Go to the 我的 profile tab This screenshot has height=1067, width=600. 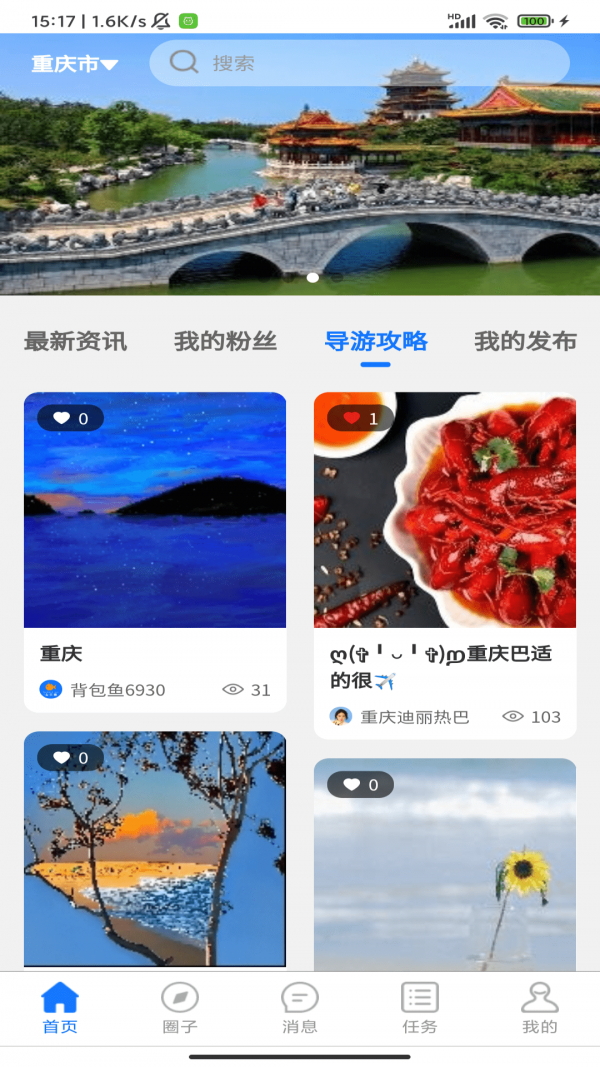[x=540, y=1007]
